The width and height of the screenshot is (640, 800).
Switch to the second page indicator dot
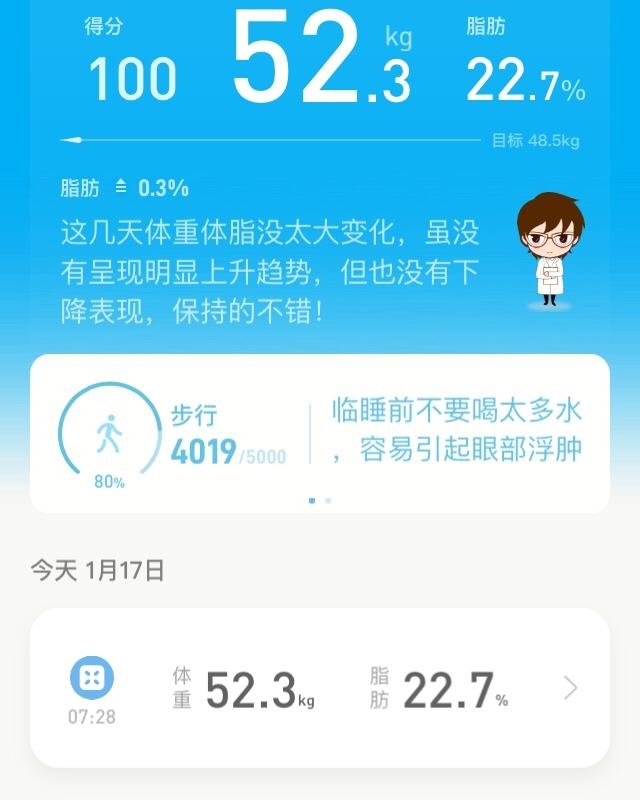pyautogui.click(x=328, y=500)
